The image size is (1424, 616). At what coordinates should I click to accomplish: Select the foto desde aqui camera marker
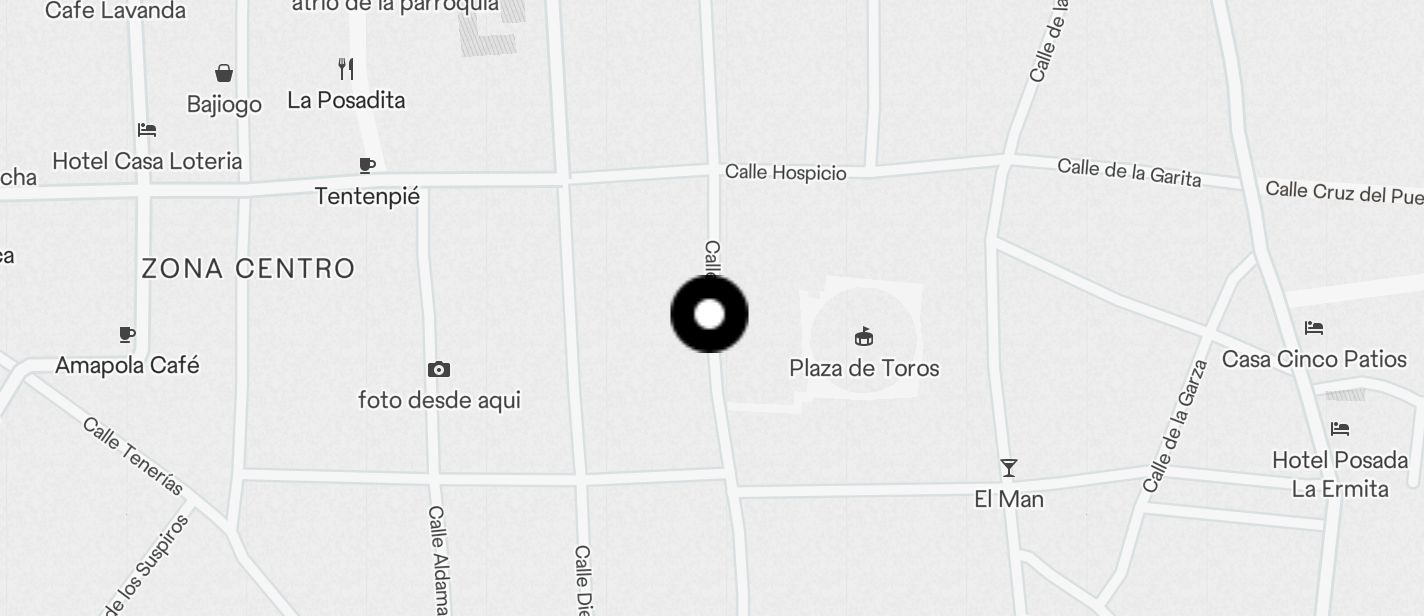pos(438,370)
